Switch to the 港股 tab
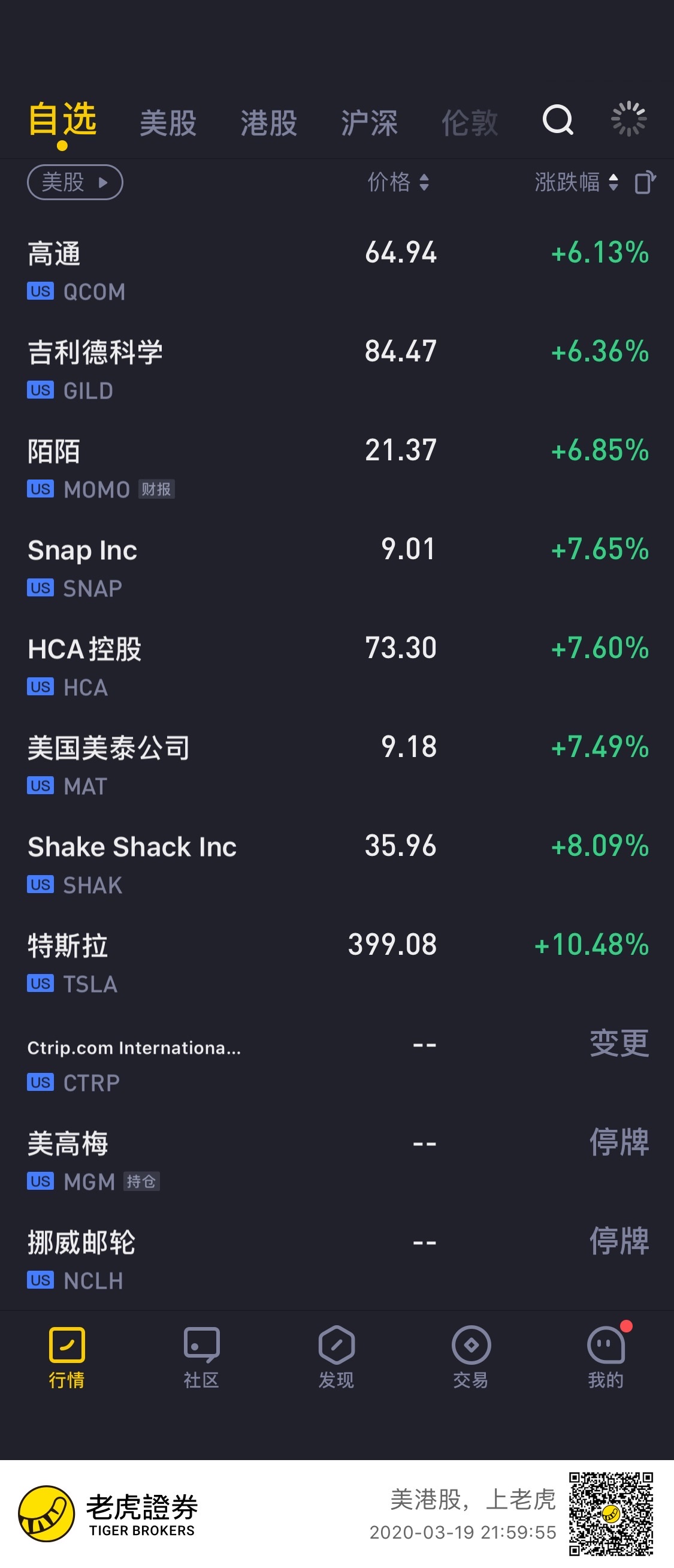This screenshot has height=1568, width=674. (268, 123)
